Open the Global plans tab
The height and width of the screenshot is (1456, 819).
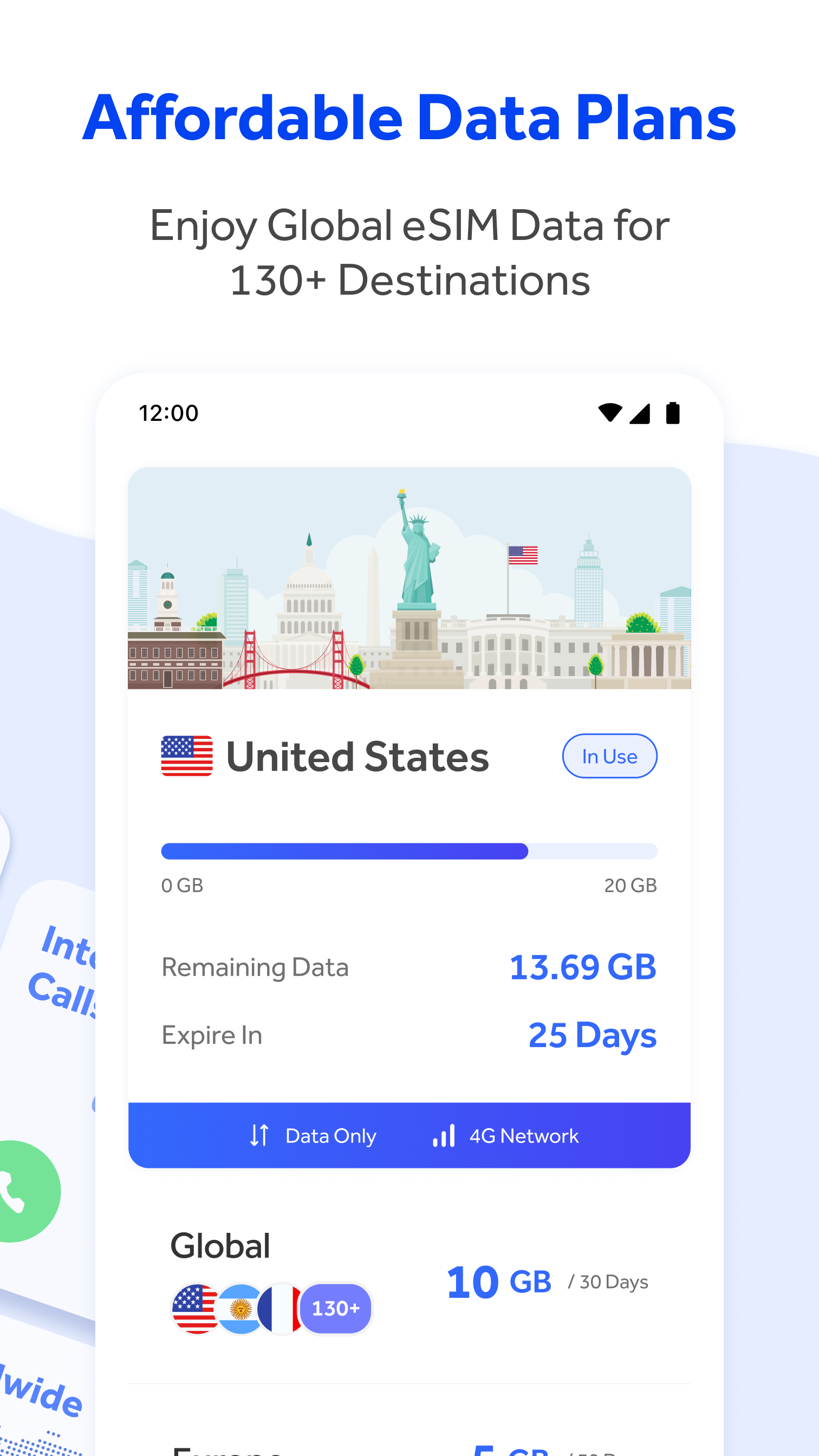point(220,1244)
